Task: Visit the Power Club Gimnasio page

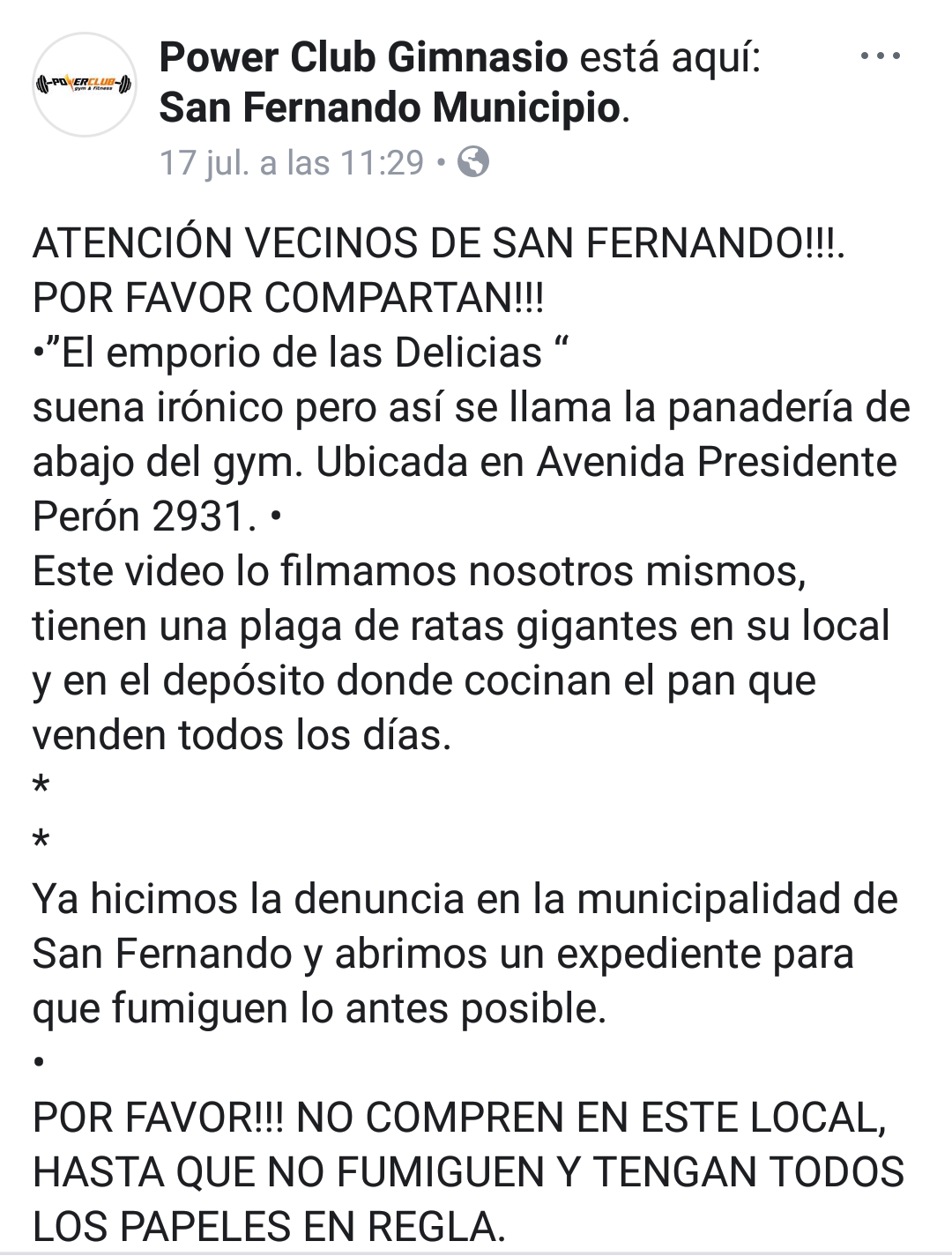Action: (x=363, y=58)
